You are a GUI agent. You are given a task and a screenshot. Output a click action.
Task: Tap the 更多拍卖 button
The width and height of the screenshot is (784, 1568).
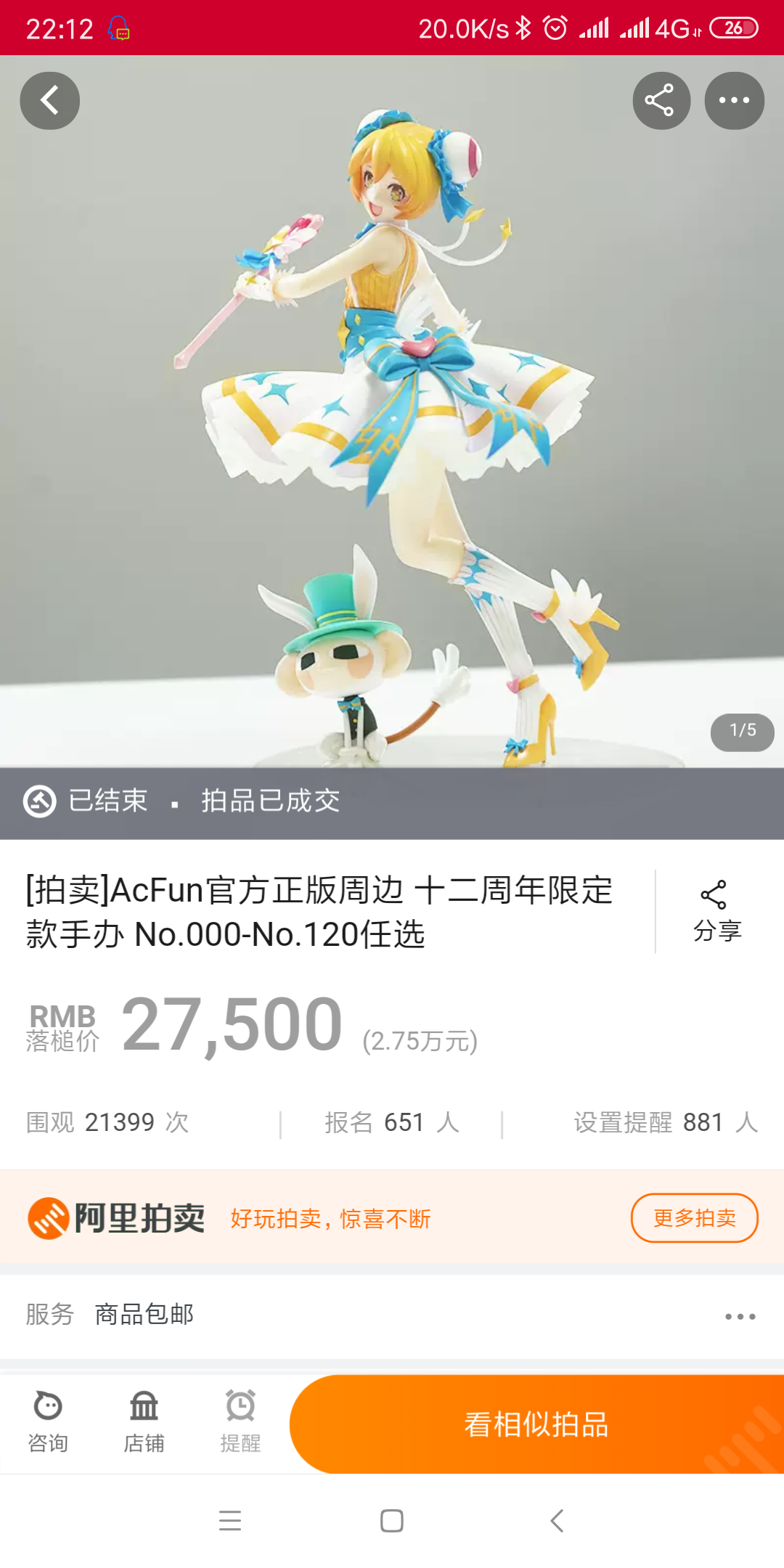tap(694, 1217)
